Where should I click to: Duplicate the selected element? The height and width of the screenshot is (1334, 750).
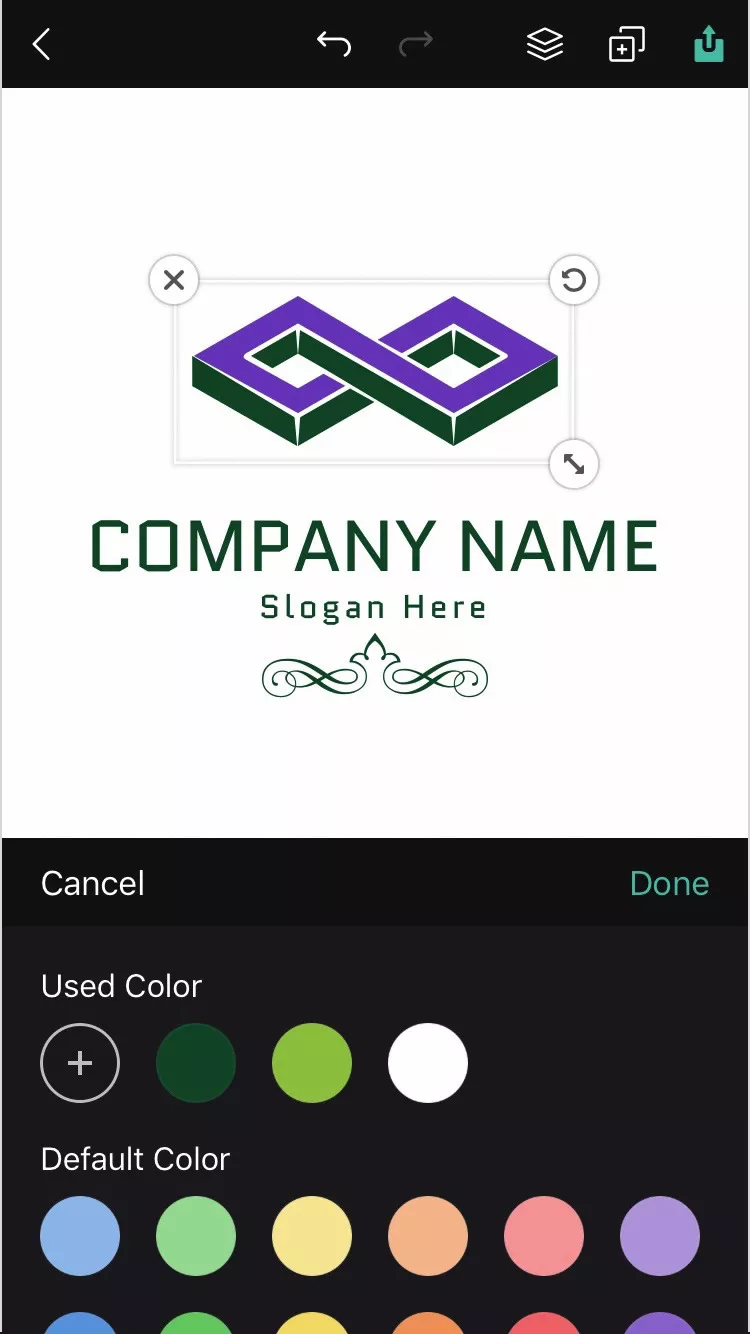pos(627,44)
